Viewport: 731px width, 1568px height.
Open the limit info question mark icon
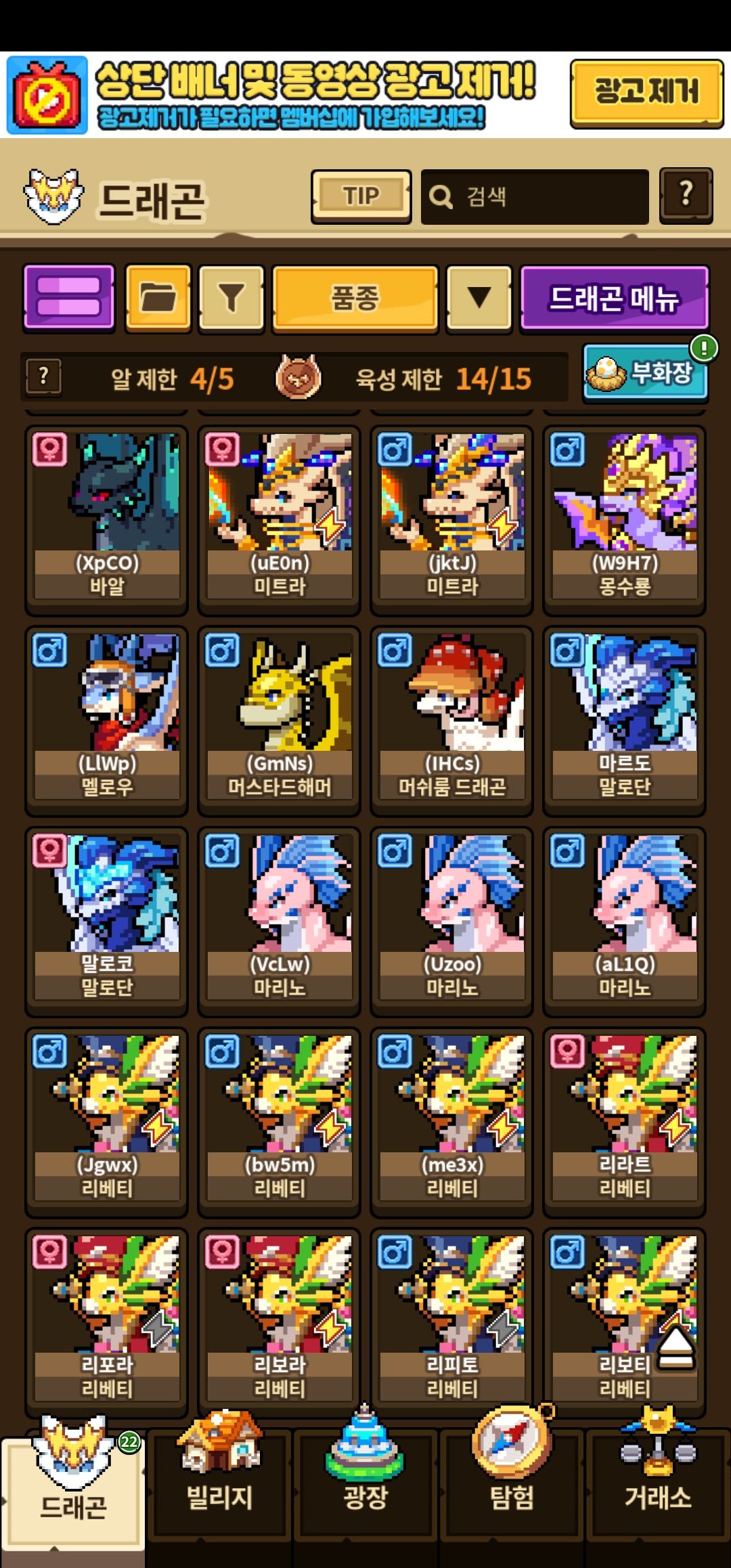pyautogui.click(x=43, y=376)
